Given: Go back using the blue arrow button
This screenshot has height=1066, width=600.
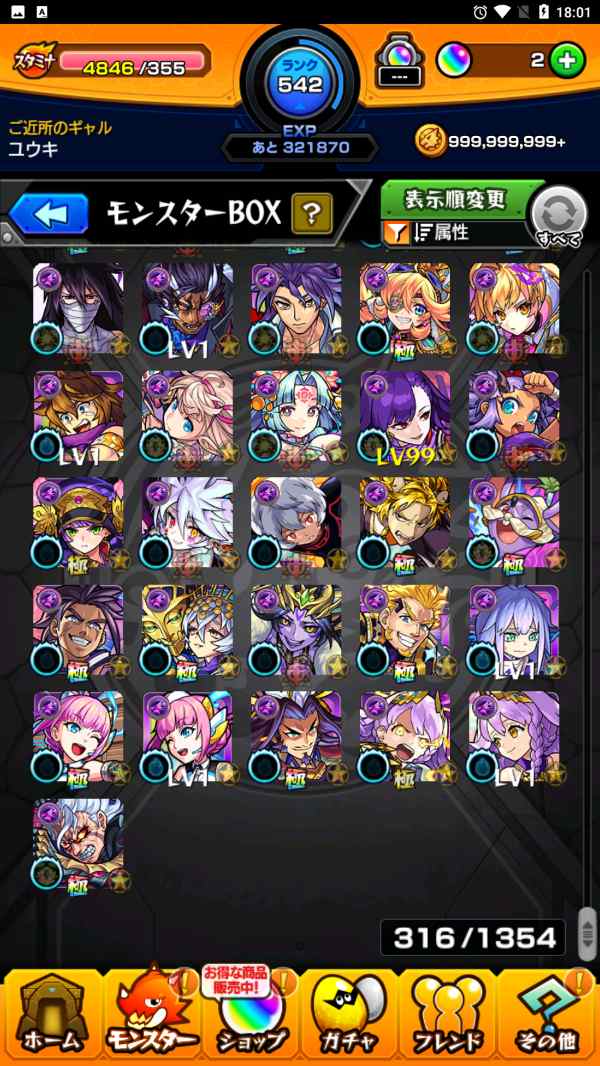Looking at the screenshot, I should click(50, 213).
